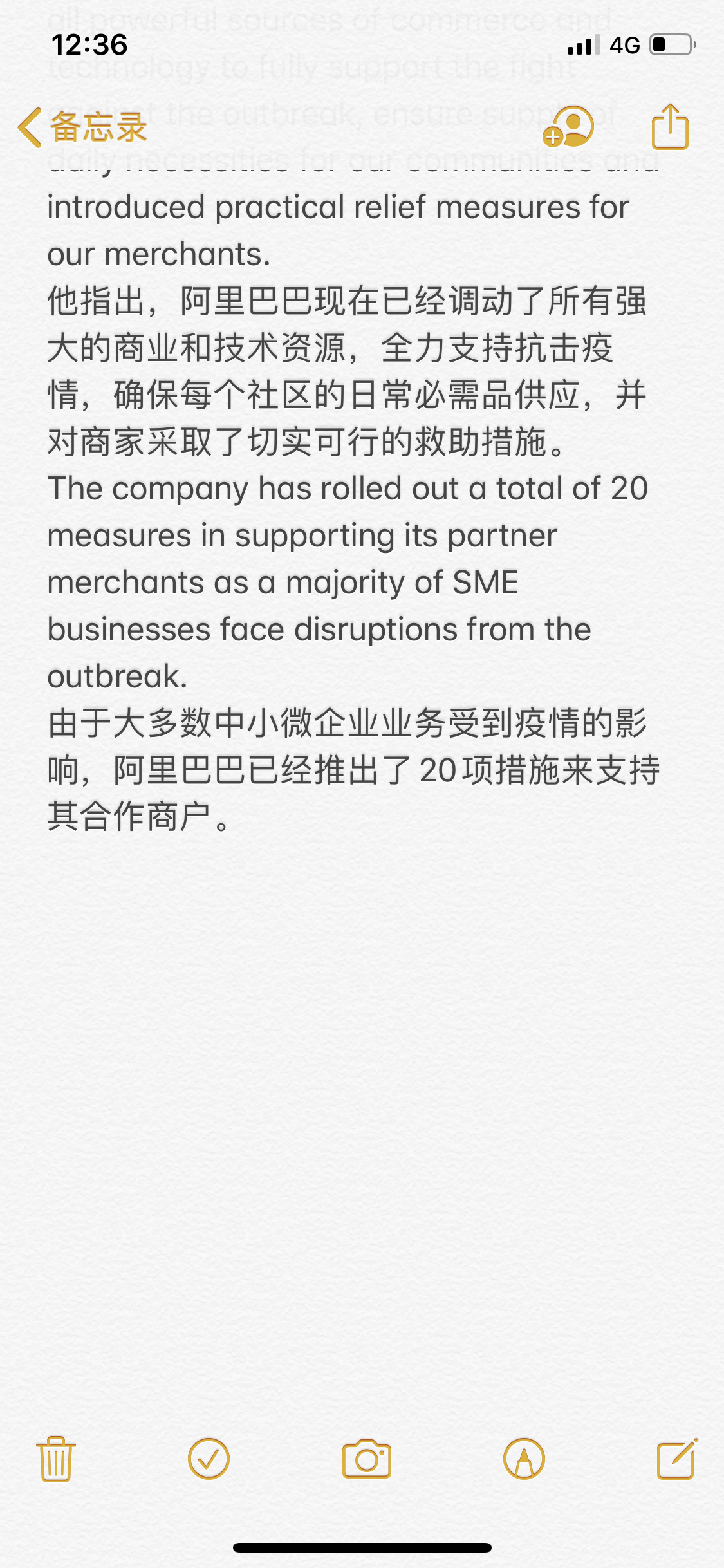Viewport: 724px width, 1568px height.
Task: Delete this note with the trash icon
Action: 56,1459
